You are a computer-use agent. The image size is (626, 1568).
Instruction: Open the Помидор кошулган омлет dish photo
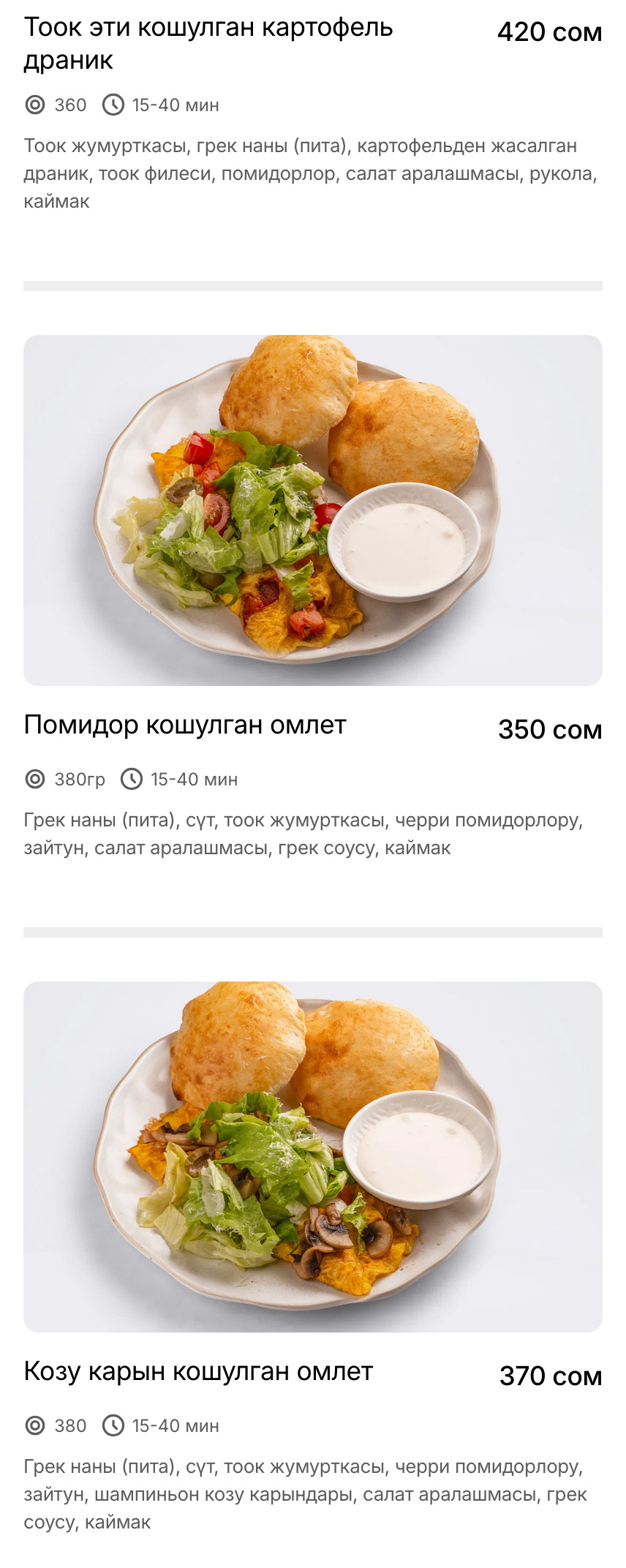[312, 510]
